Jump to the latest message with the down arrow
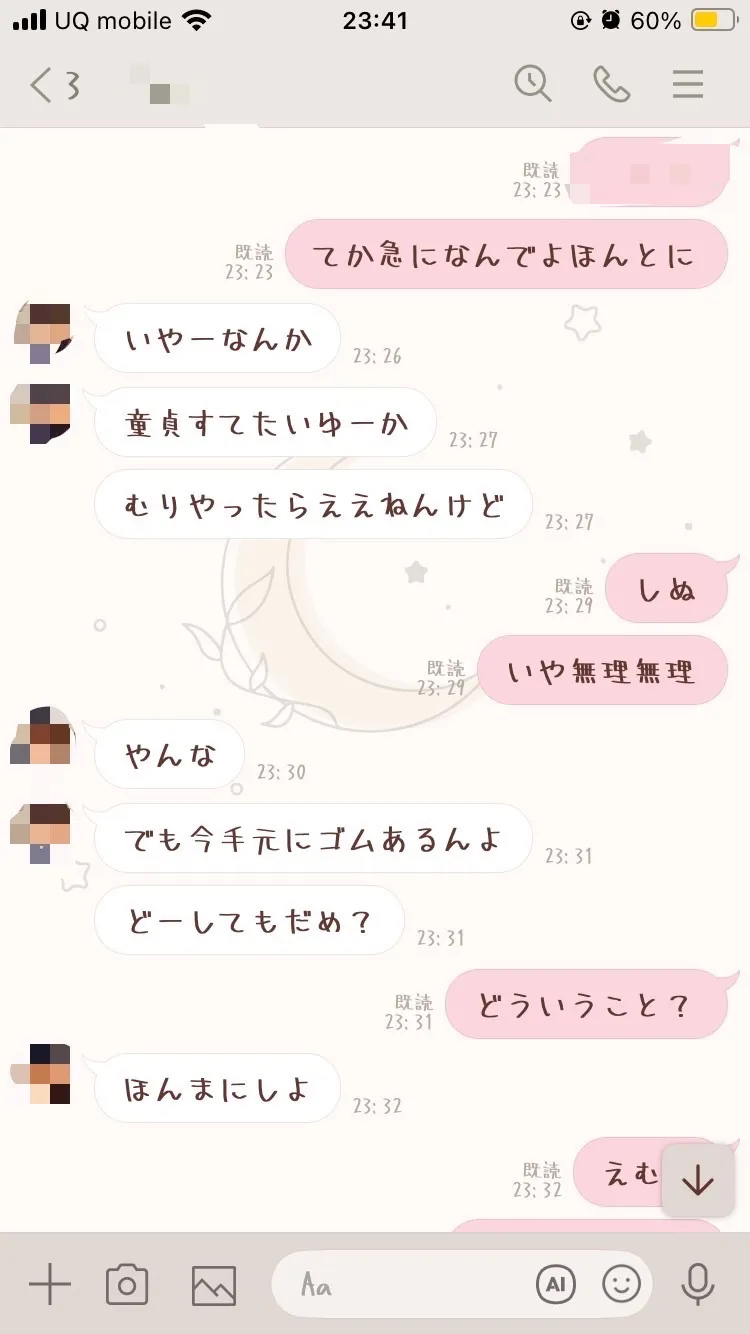750x1334 pixels. point(697,1181)
